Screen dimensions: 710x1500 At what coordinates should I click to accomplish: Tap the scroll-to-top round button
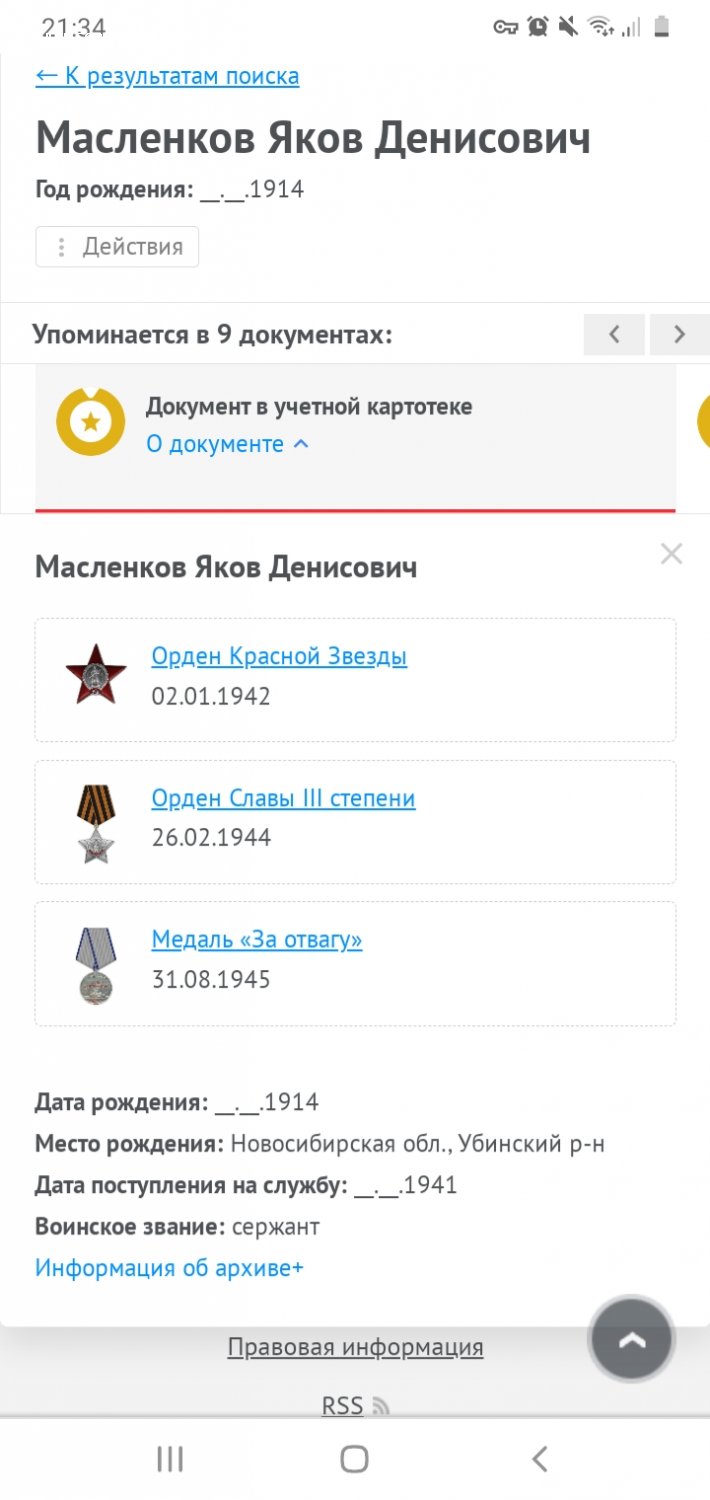(632, 1339)
